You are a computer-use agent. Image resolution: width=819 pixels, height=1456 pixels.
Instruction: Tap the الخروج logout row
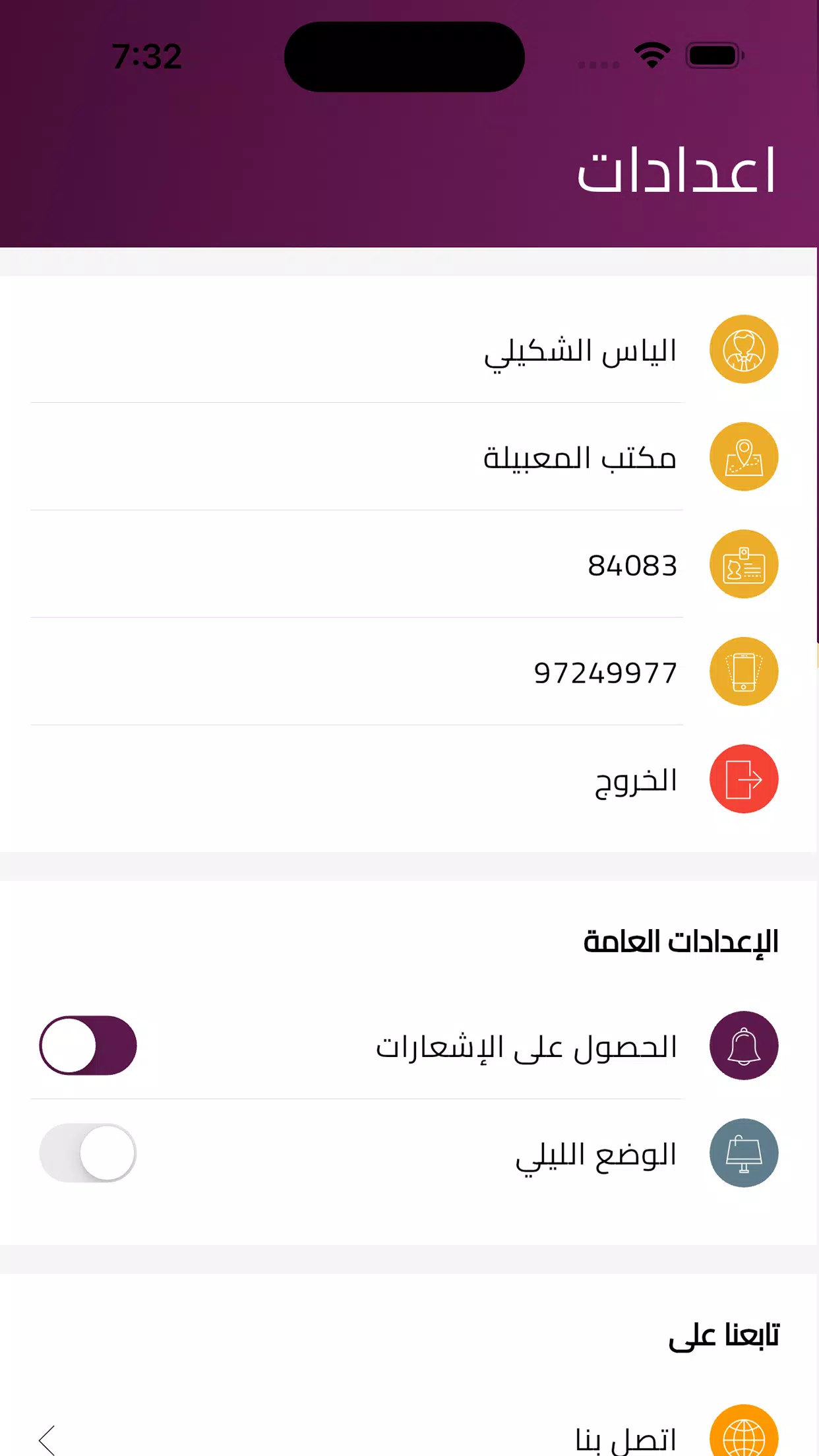pyautogui.click(x=409, y=779)
